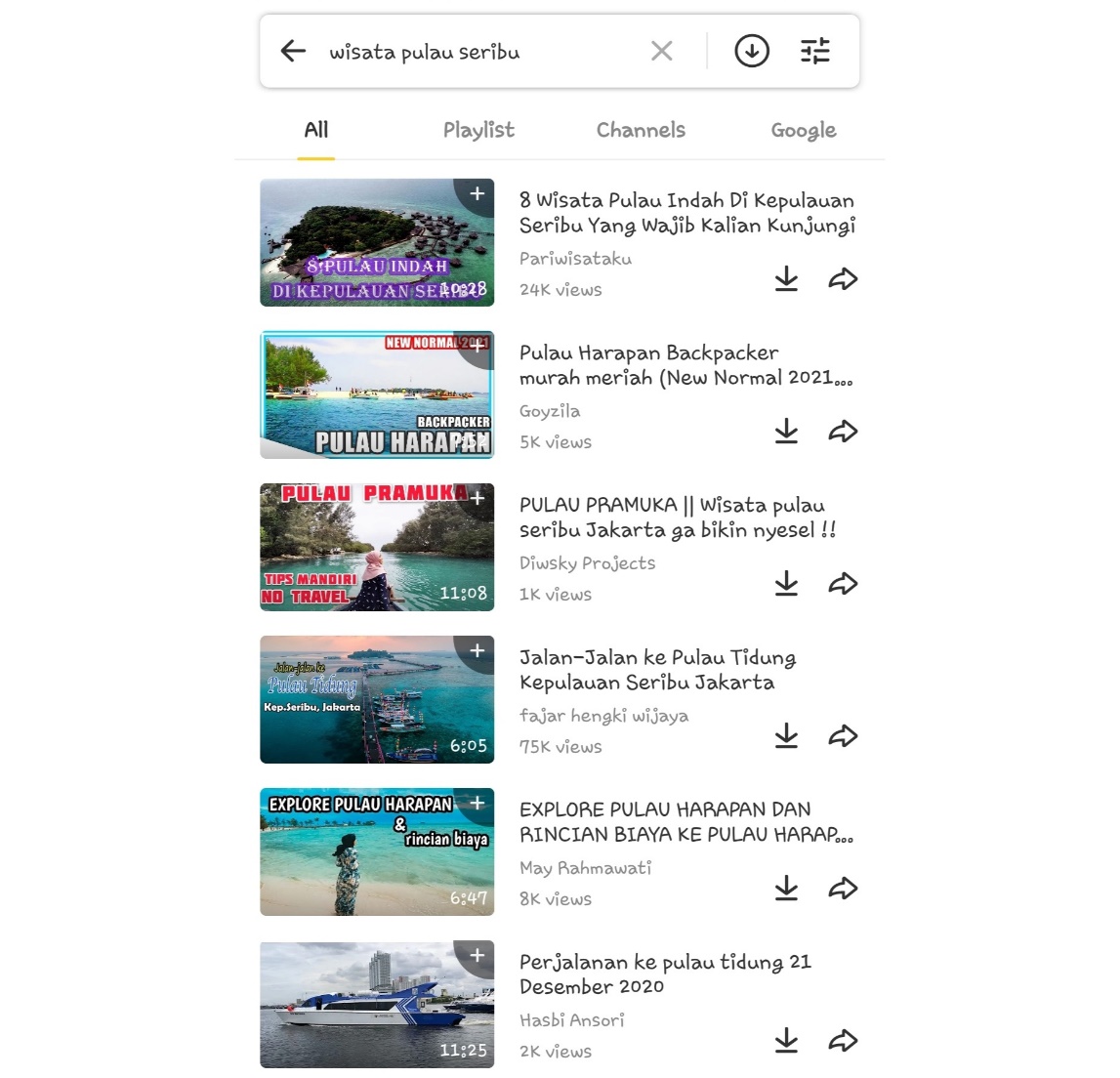The image size is (1120, 1078).
Task: Download the fajar hengki wijaya video
Action: click(x=786, y=736)
